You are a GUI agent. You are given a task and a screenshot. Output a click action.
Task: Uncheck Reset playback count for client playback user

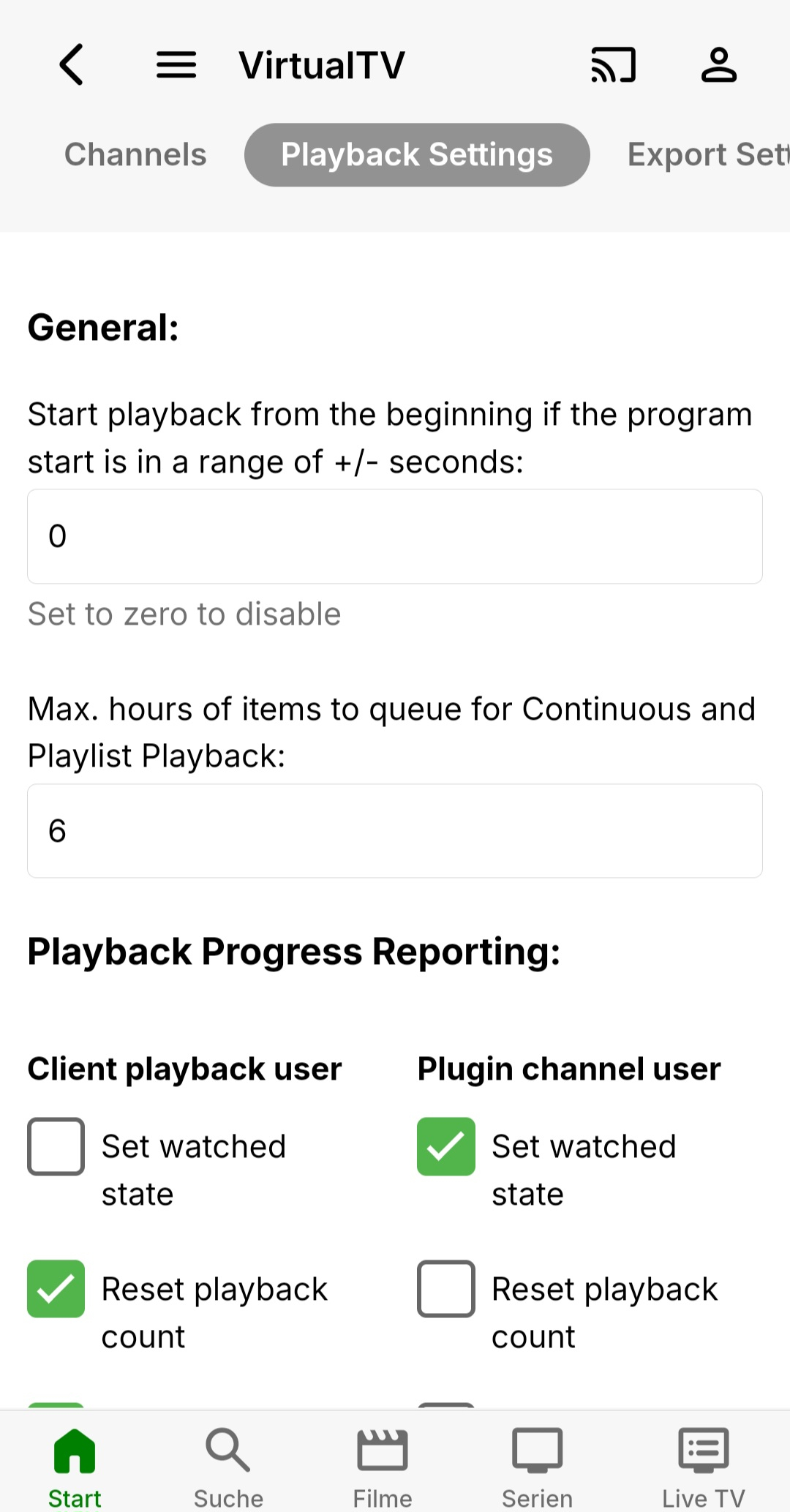click(x=56, y=1289)
